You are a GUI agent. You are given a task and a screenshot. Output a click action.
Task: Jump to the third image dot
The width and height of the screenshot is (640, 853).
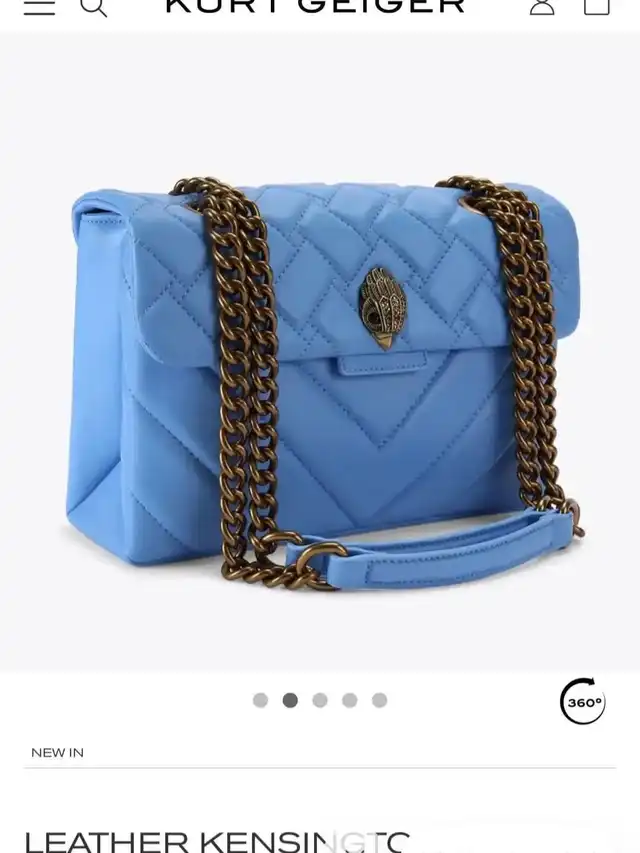320,700
